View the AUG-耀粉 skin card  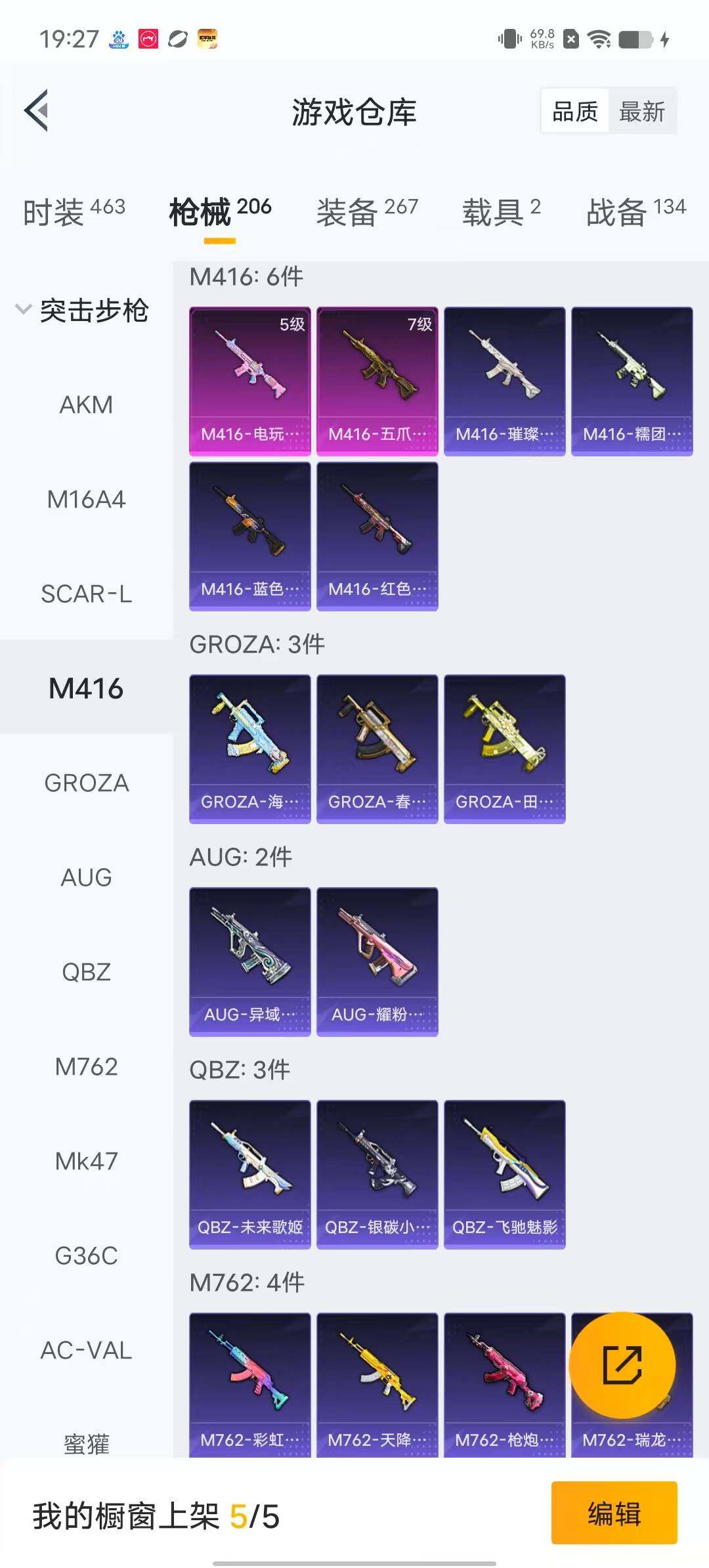[x=377, y=961]
